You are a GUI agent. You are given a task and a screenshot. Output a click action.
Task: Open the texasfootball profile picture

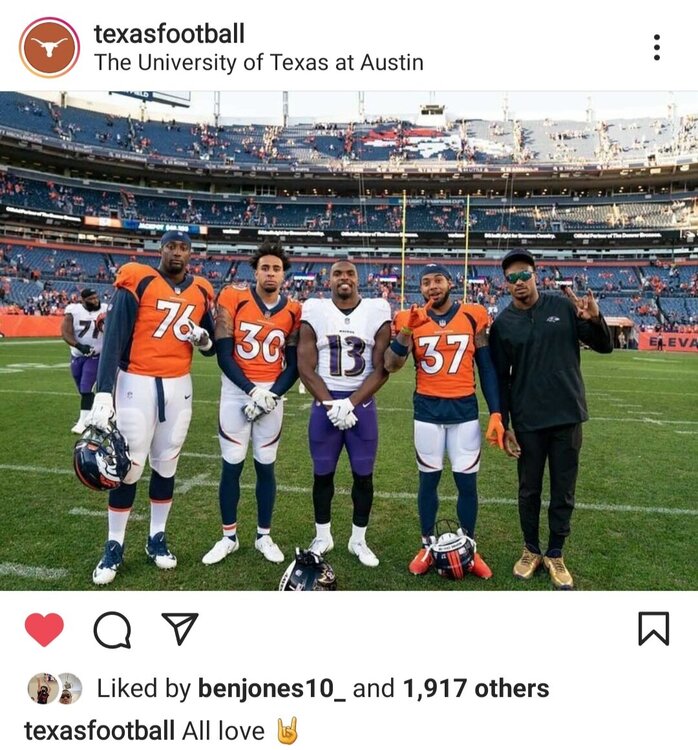49,47
